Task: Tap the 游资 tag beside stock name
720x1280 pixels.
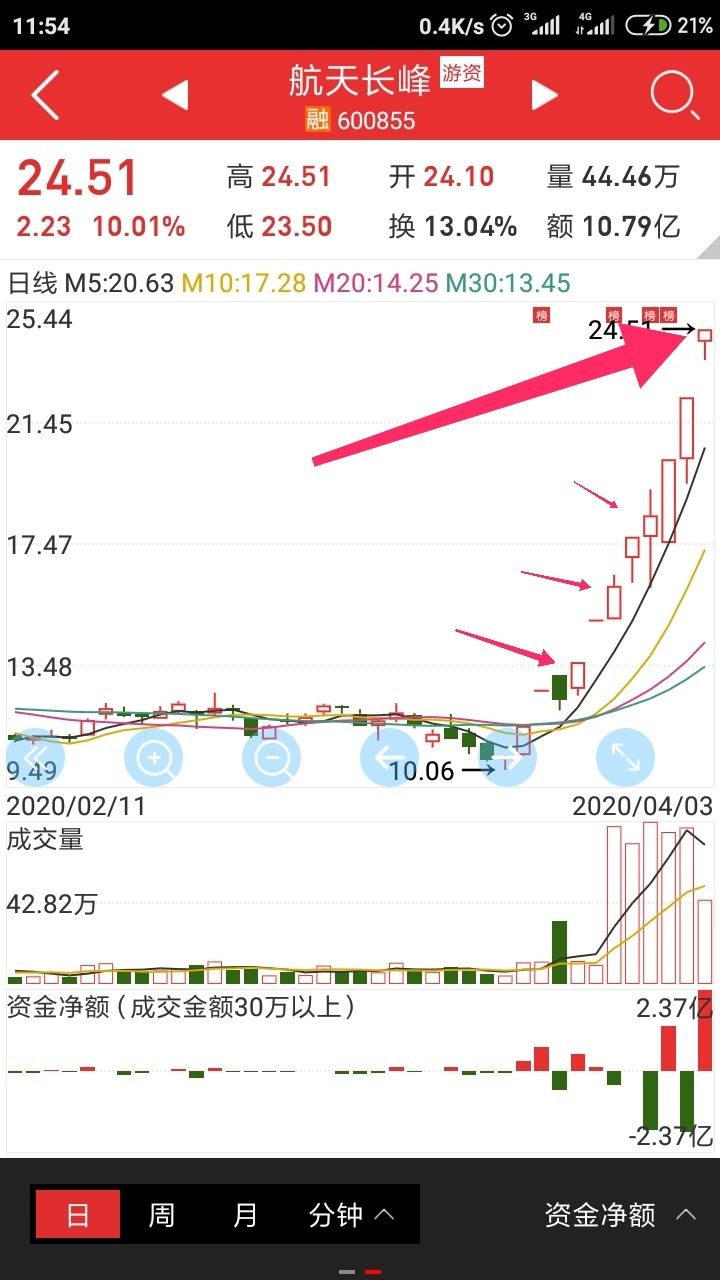Action: pyautogui.click(x=462, y=73)
